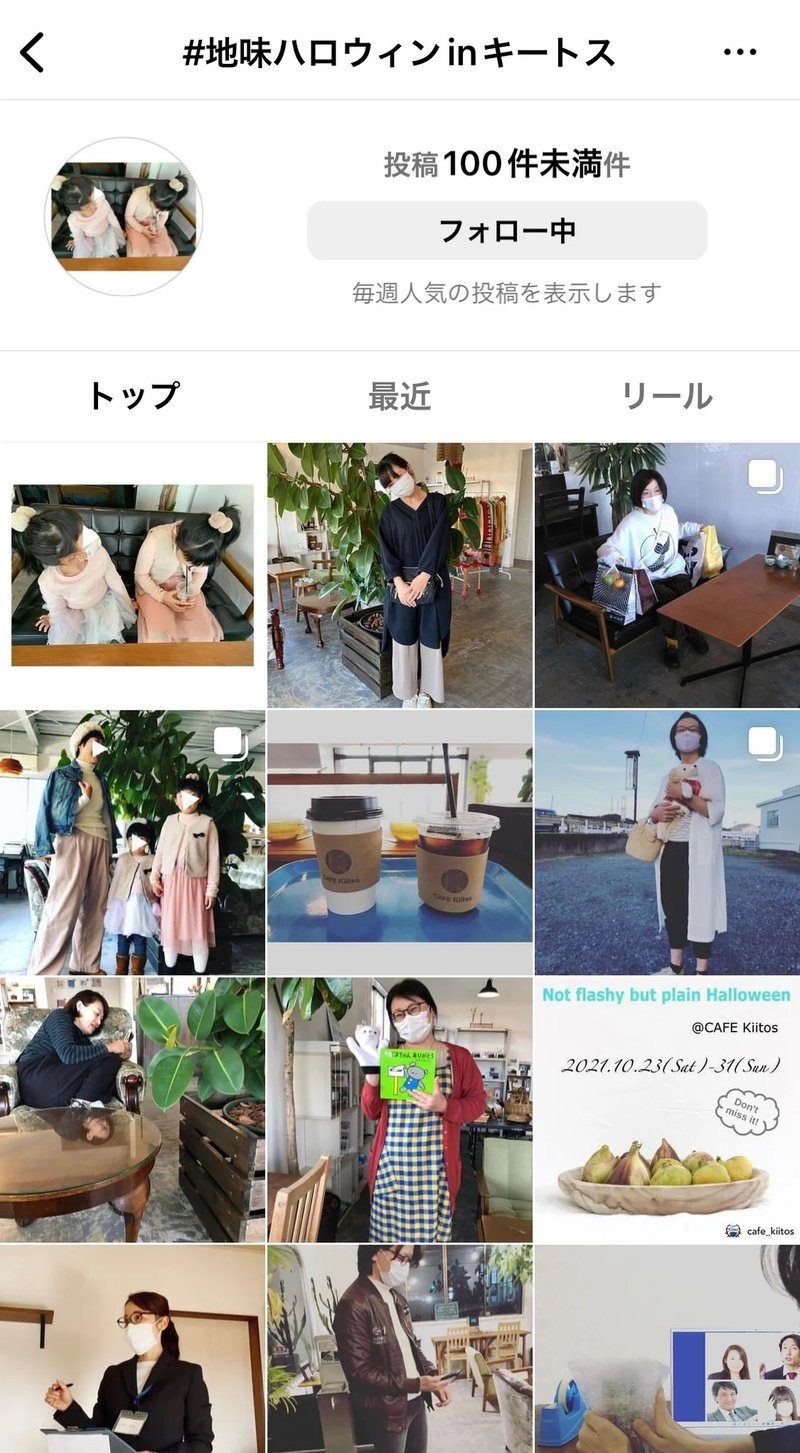The width and height of the screenshot is (800, 1453).
Task: Open the post of woman in checkered apron
Action: [400, 1110]
